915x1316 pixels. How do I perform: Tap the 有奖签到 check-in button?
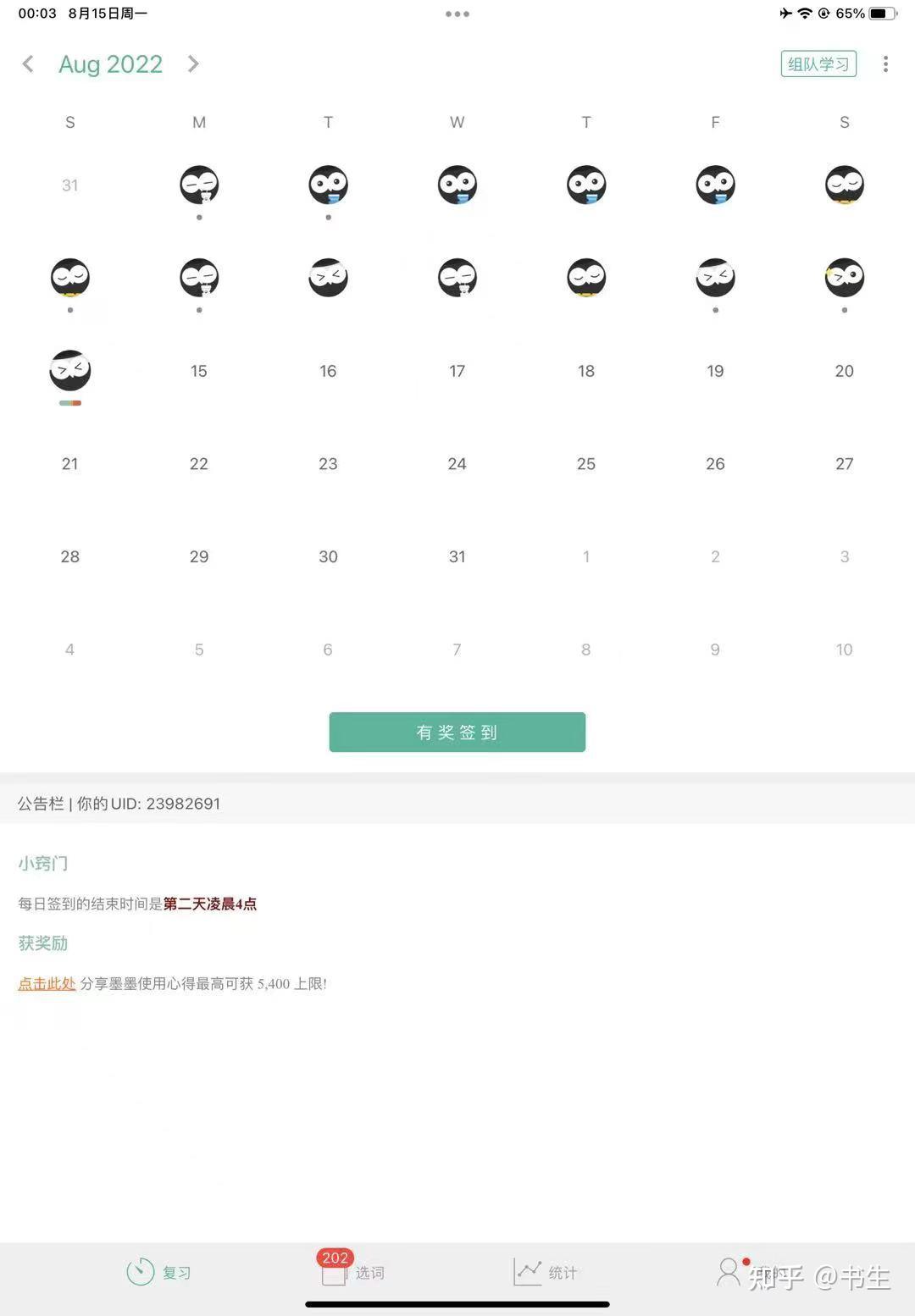click(x=457, y=733)
